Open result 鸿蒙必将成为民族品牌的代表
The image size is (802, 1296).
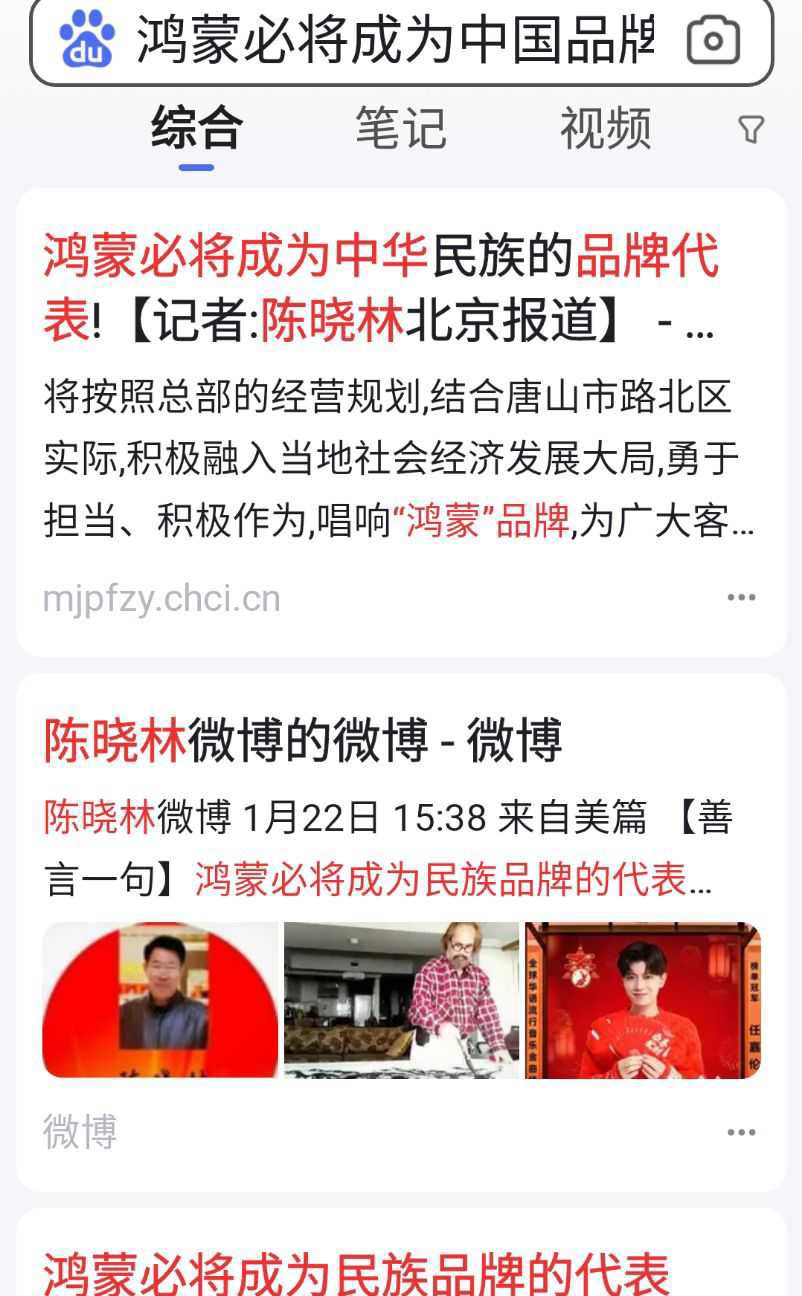tap(355, 1272)
